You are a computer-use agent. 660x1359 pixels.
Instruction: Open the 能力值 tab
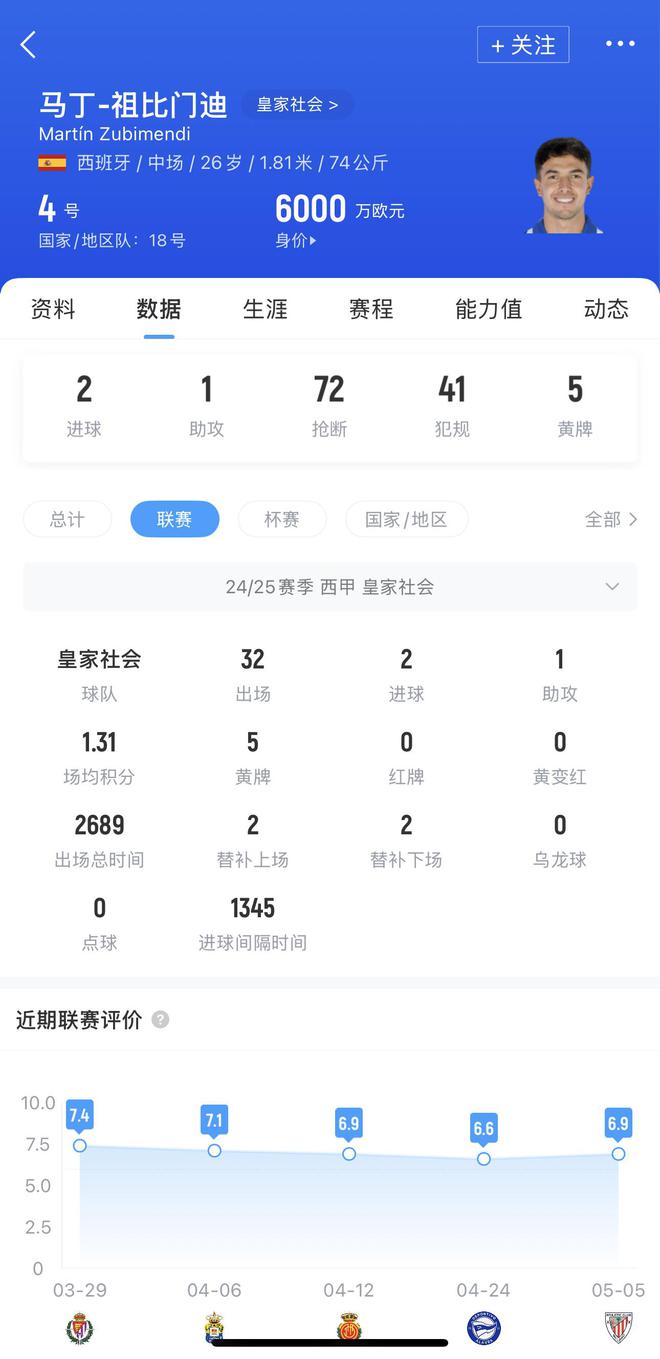click(488, 309)
